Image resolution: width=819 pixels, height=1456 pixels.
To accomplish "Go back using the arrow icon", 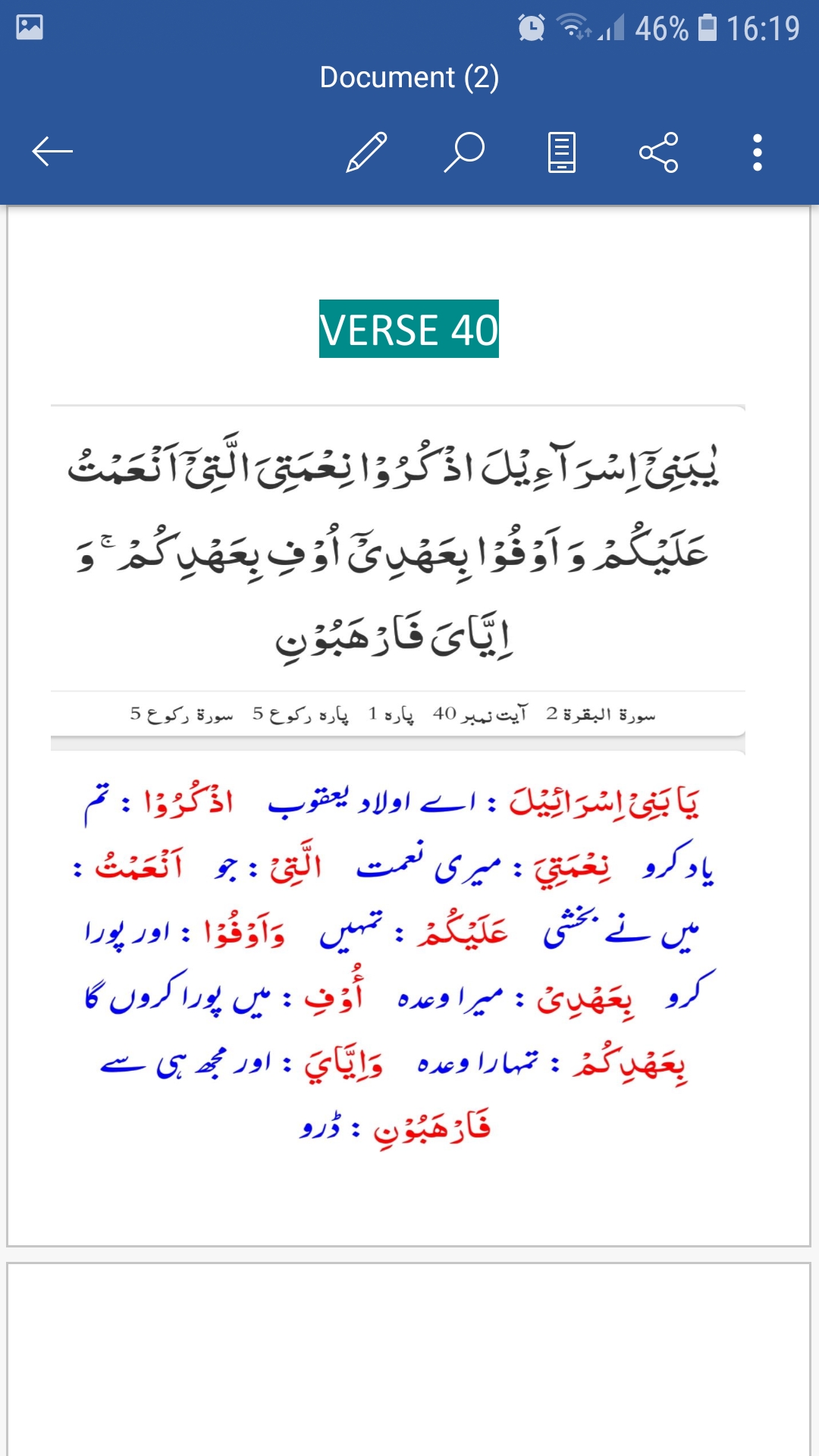I will click(52, 152).
